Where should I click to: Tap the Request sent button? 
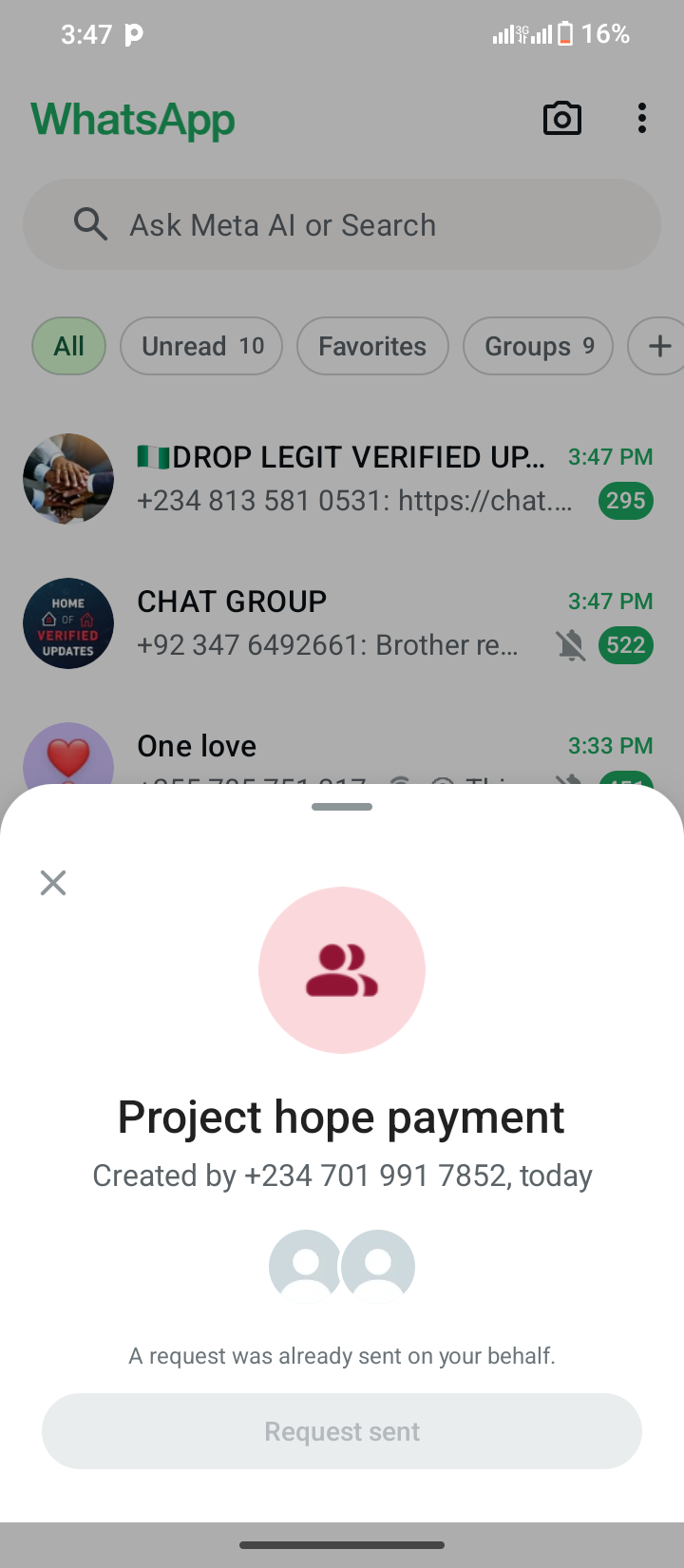[342, 1431]
